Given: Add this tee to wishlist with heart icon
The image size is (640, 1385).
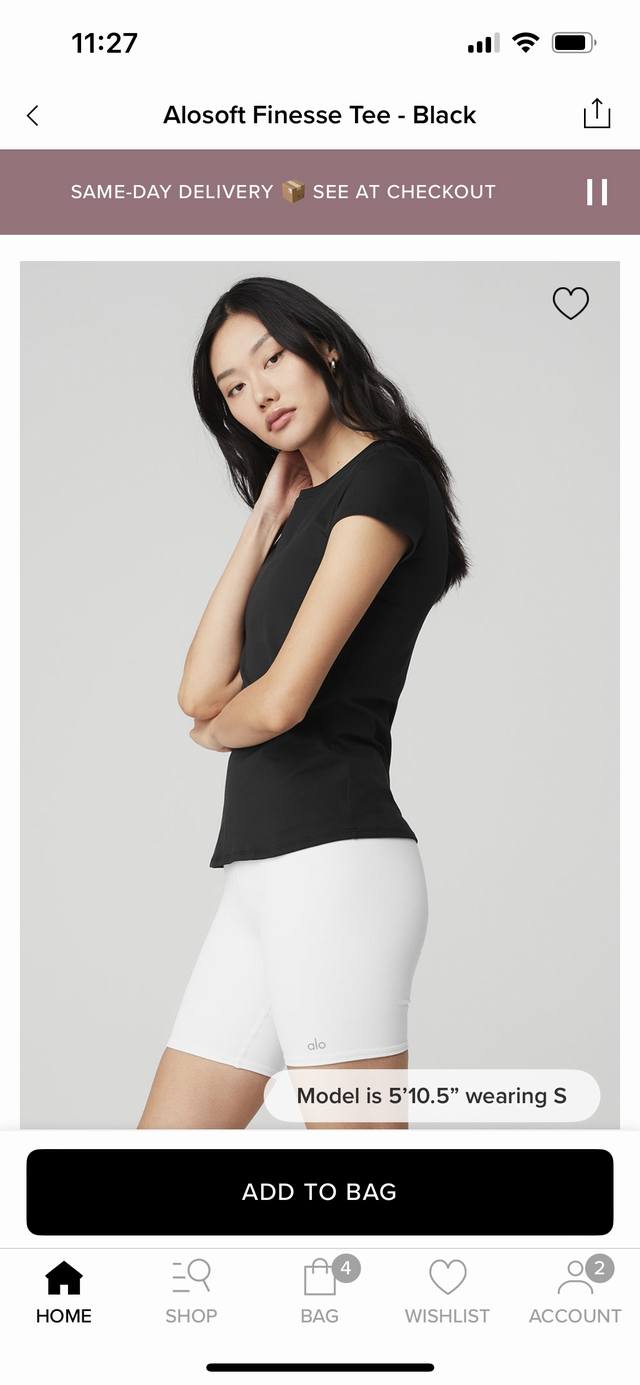Looking at the screenshot, I should coord(571,303).
